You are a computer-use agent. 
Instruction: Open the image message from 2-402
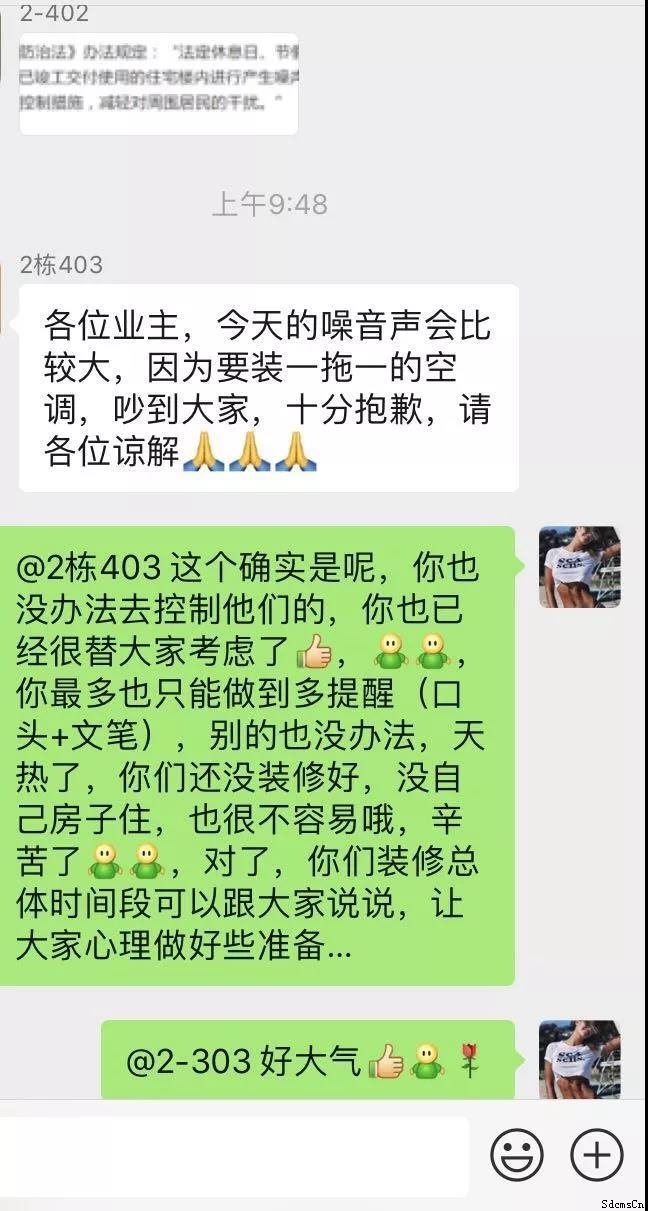point(159,84)
